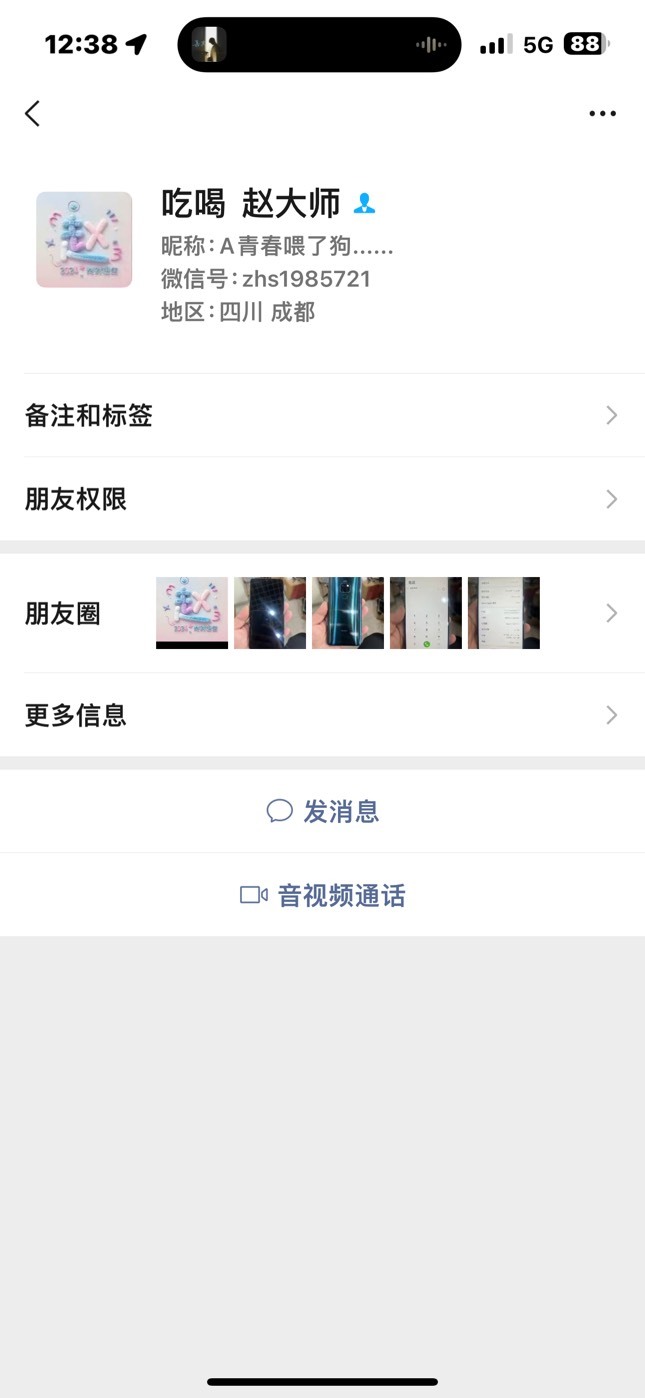The width and height of the screenshot is (645, 1398).
Task: Open 更多信息 row
Action: tap(322, 715)
